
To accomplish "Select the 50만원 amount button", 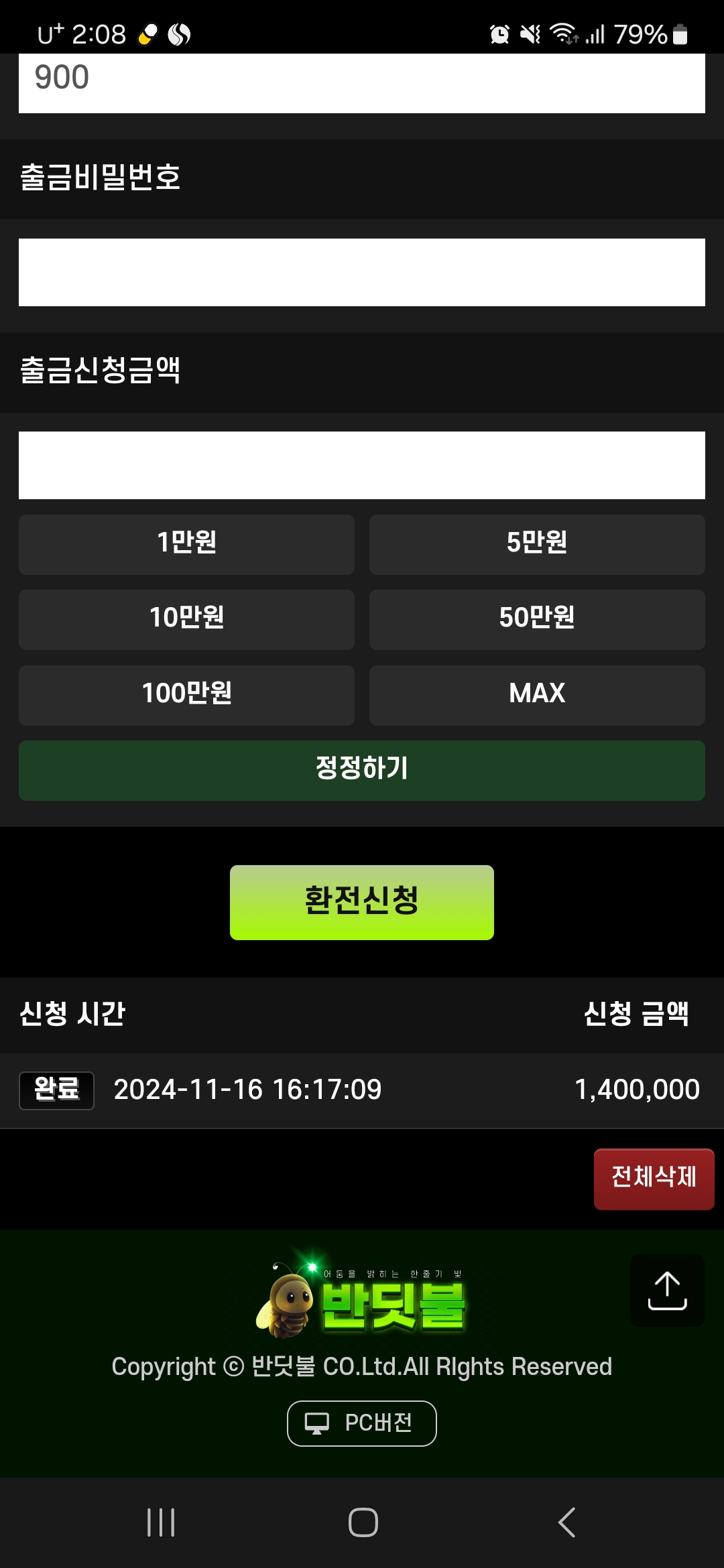I will coord(537,619).
